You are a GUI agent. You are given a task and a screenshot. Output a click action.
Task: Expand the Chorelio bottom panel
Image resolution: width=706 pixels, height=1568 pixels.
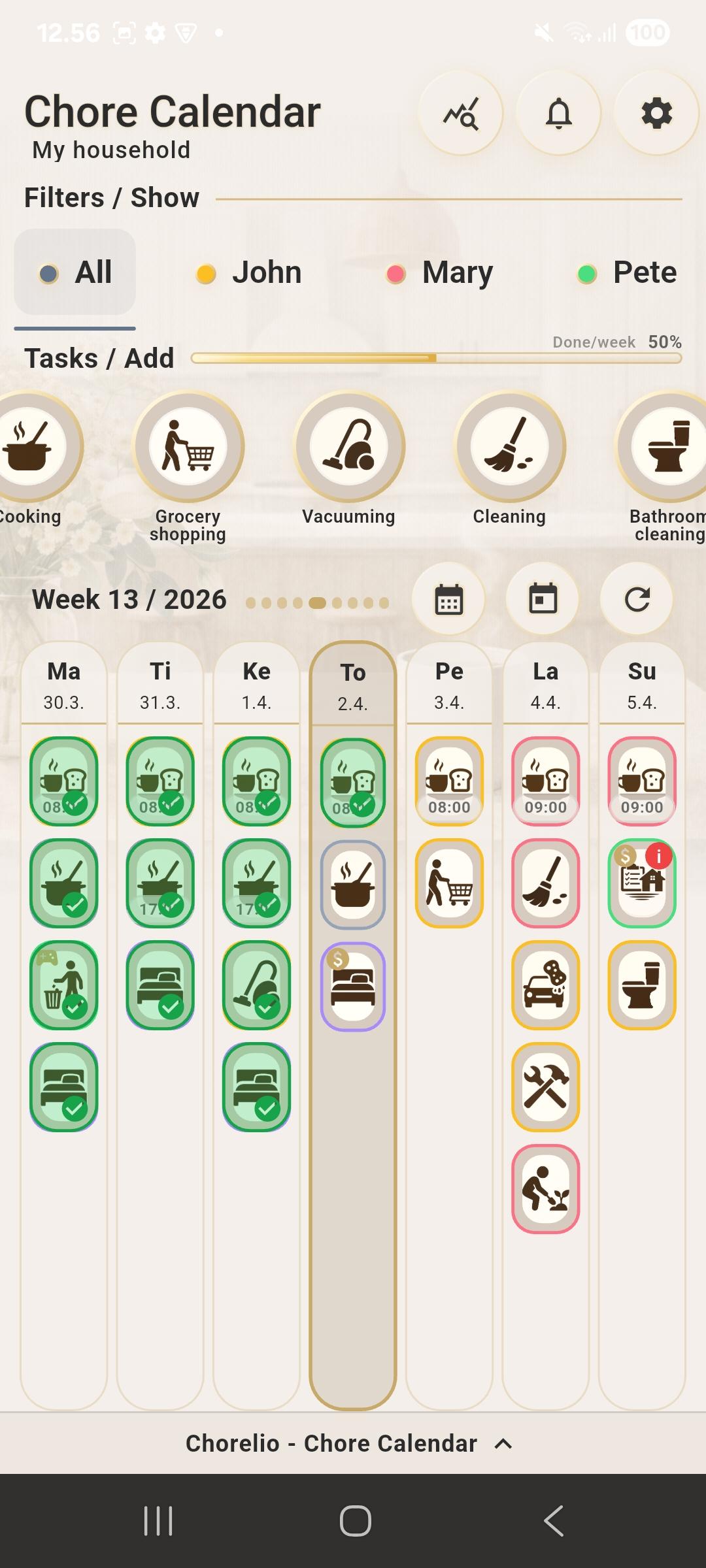pos(349,1443)
